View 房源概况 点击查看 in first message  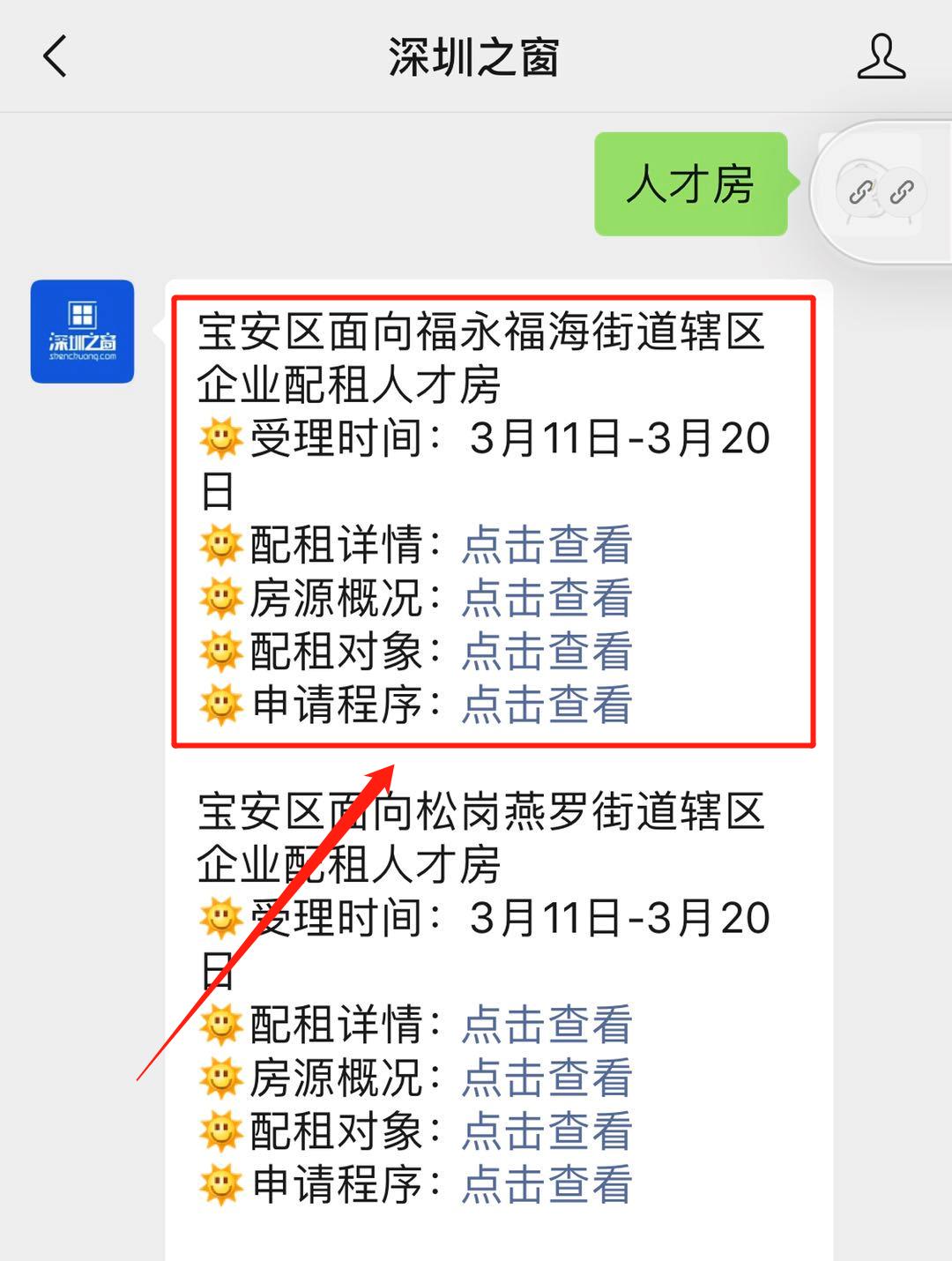click(x=547, y=599)
